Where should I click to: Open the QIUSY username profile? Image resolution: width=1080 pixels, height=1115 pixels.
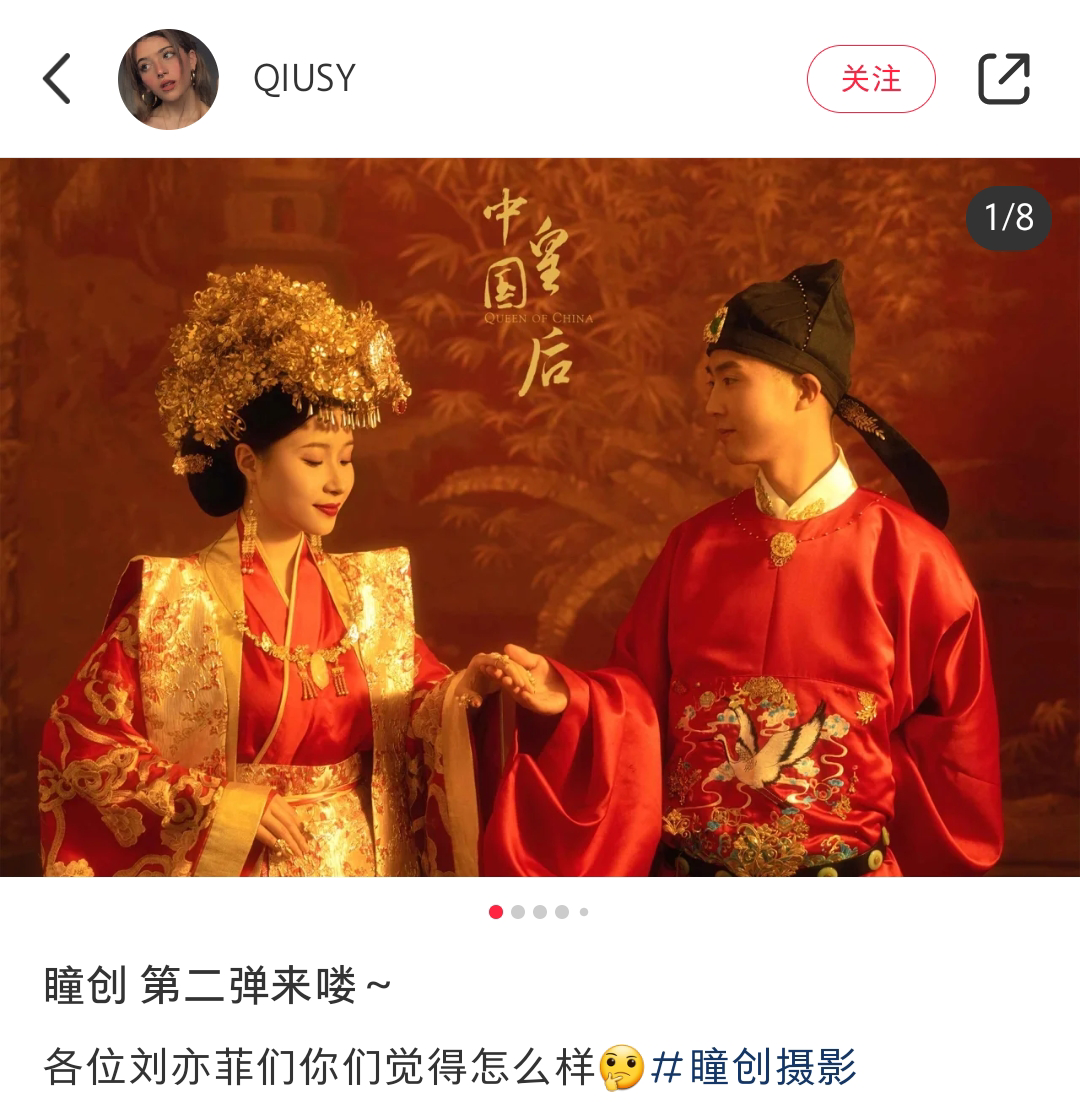(304, 78)
